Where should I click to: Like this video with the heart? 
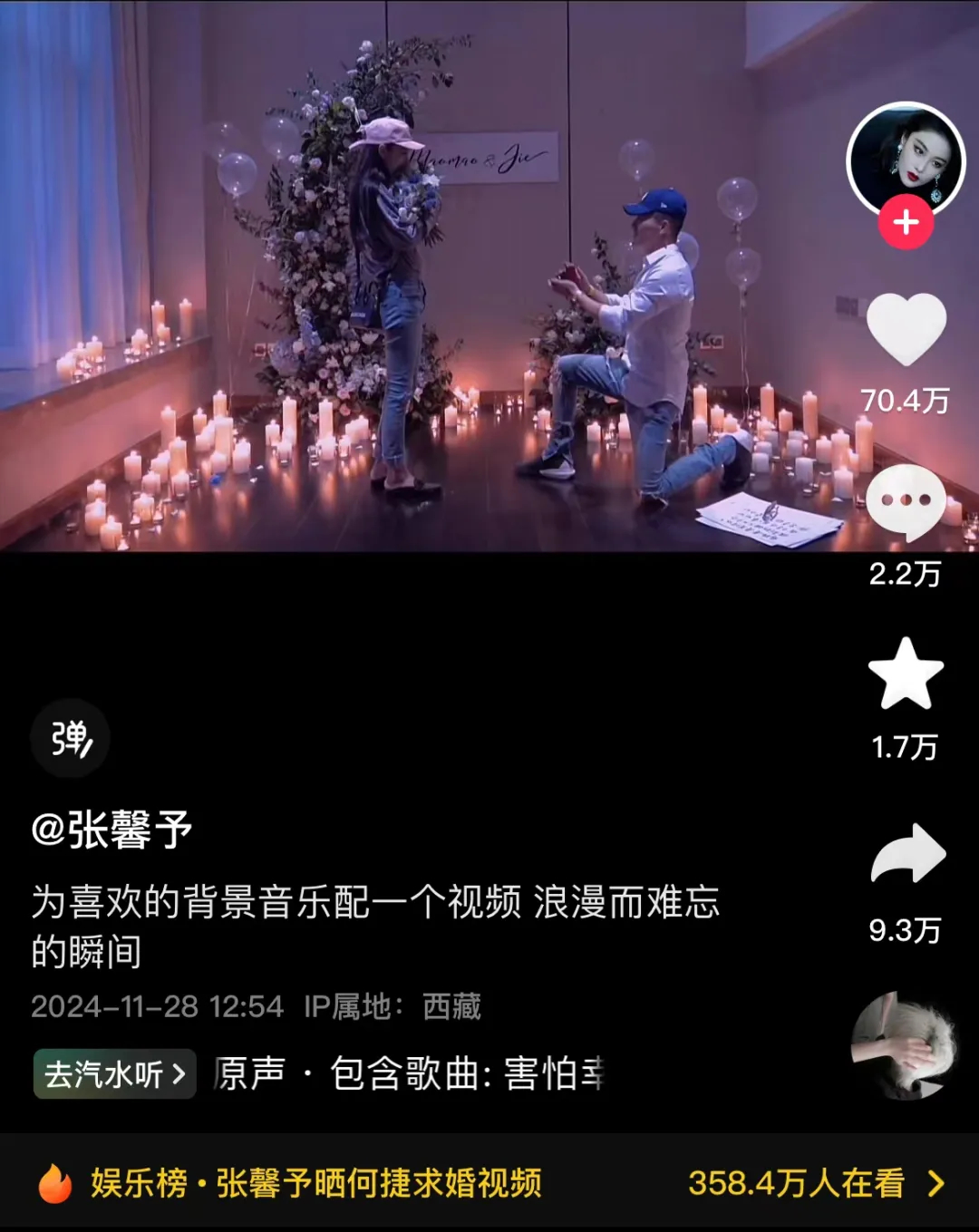click(x=906, y=329)
